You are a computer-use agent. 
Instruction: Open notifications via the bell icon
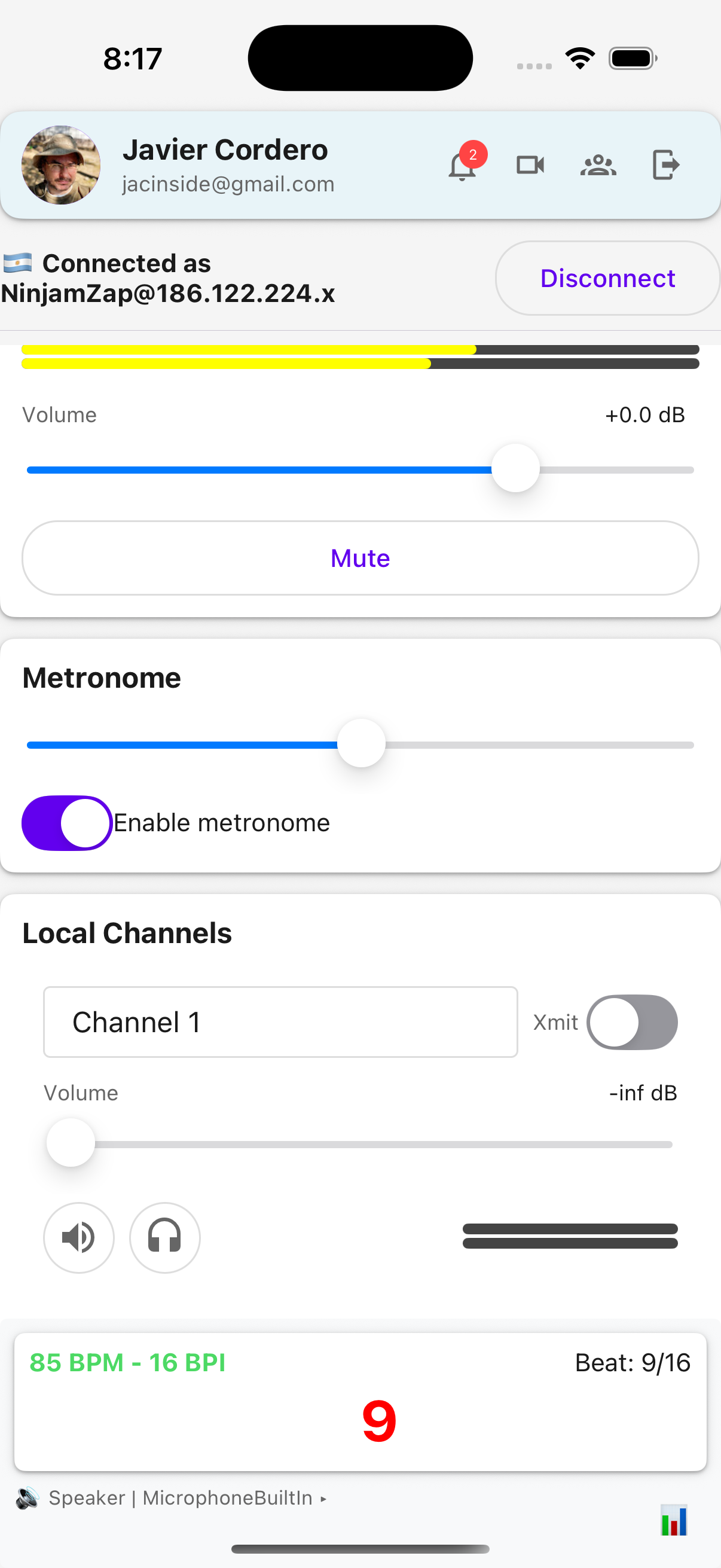pyautogui.click(x=462, y=165)
